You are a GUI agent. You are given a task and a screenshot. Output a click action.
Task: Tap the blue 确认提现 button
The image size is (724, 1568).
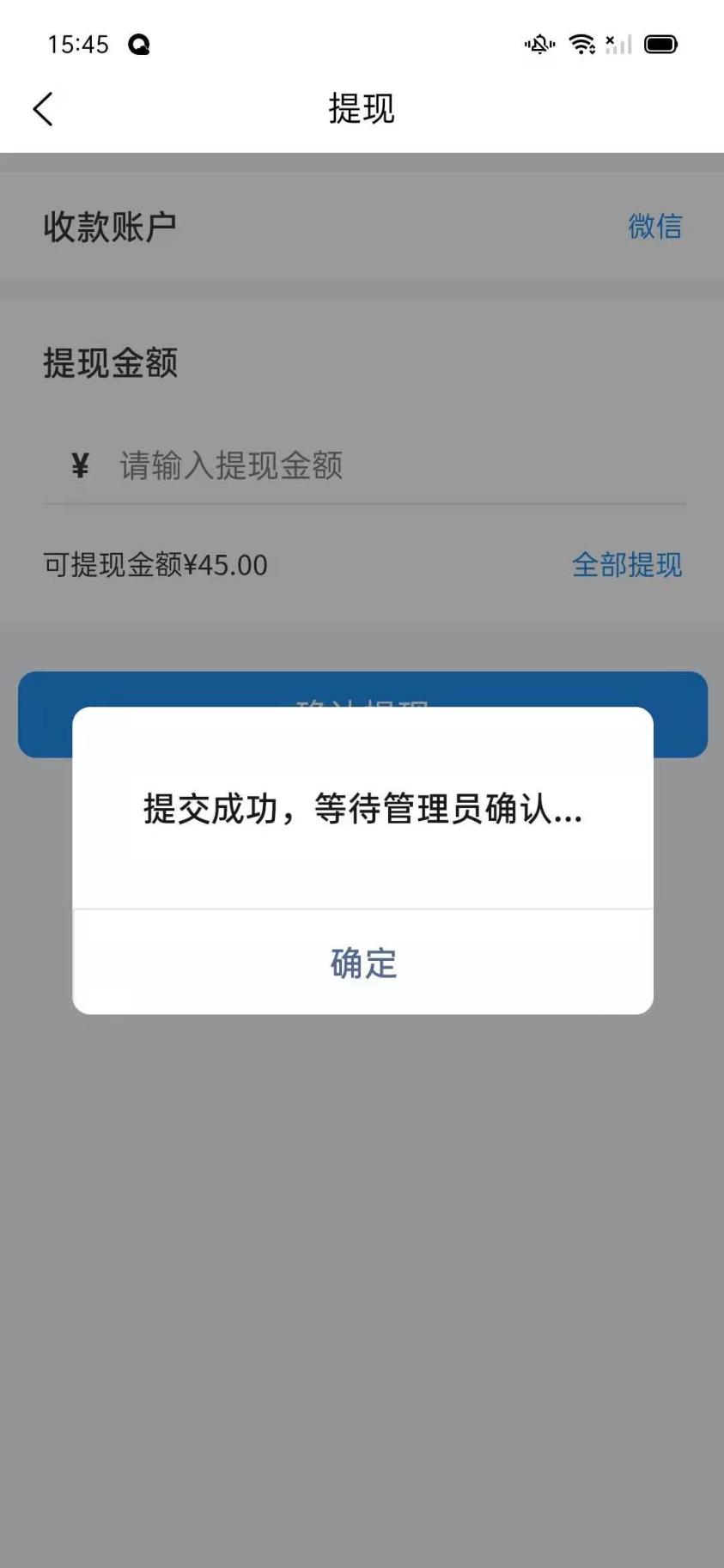(x=362, y=690)
